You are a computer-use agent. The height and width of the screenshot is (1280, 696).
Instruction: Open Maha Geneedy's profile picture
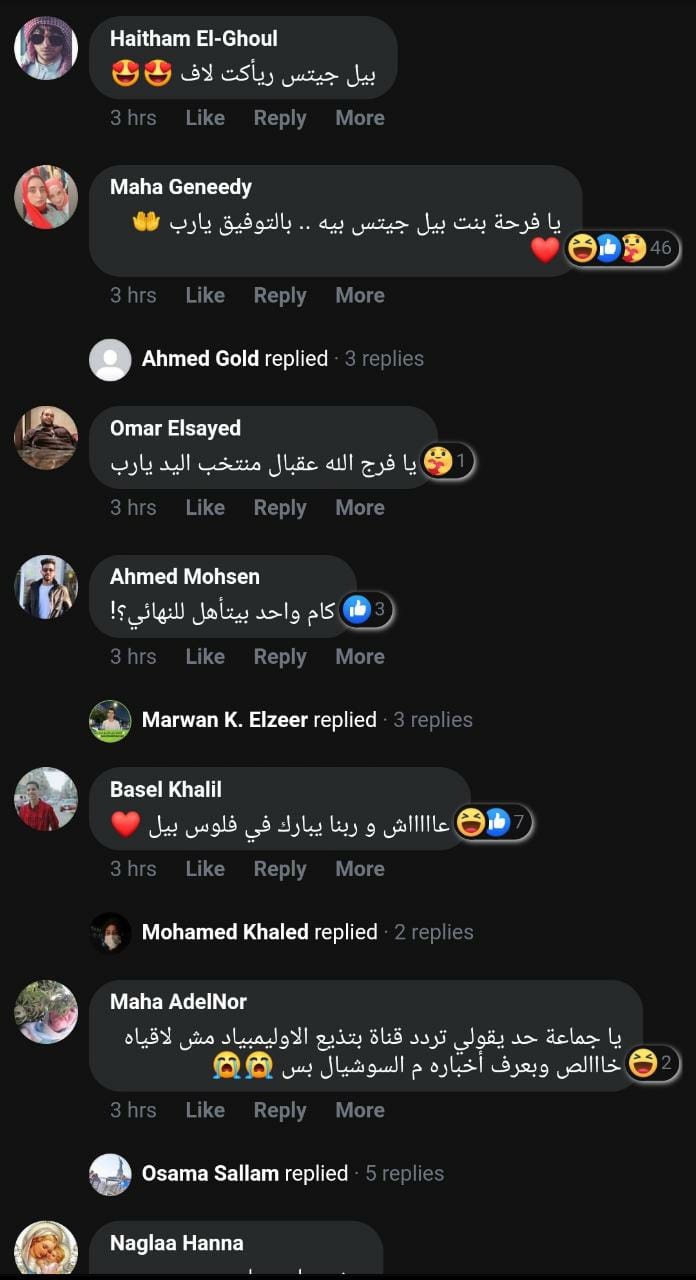click(46, 197)
